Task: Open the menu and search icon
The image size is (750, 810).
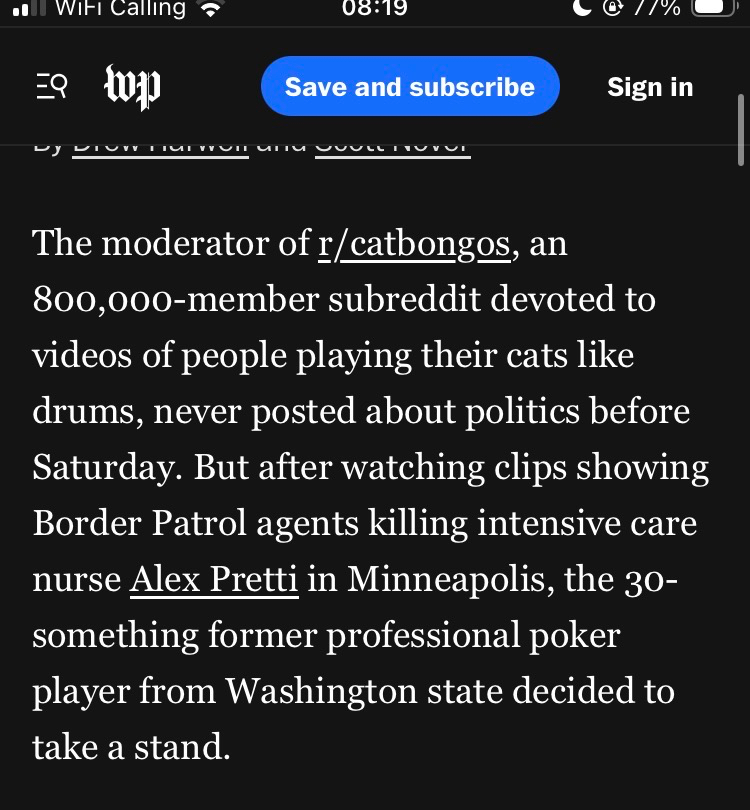Action: coord(51,88)
